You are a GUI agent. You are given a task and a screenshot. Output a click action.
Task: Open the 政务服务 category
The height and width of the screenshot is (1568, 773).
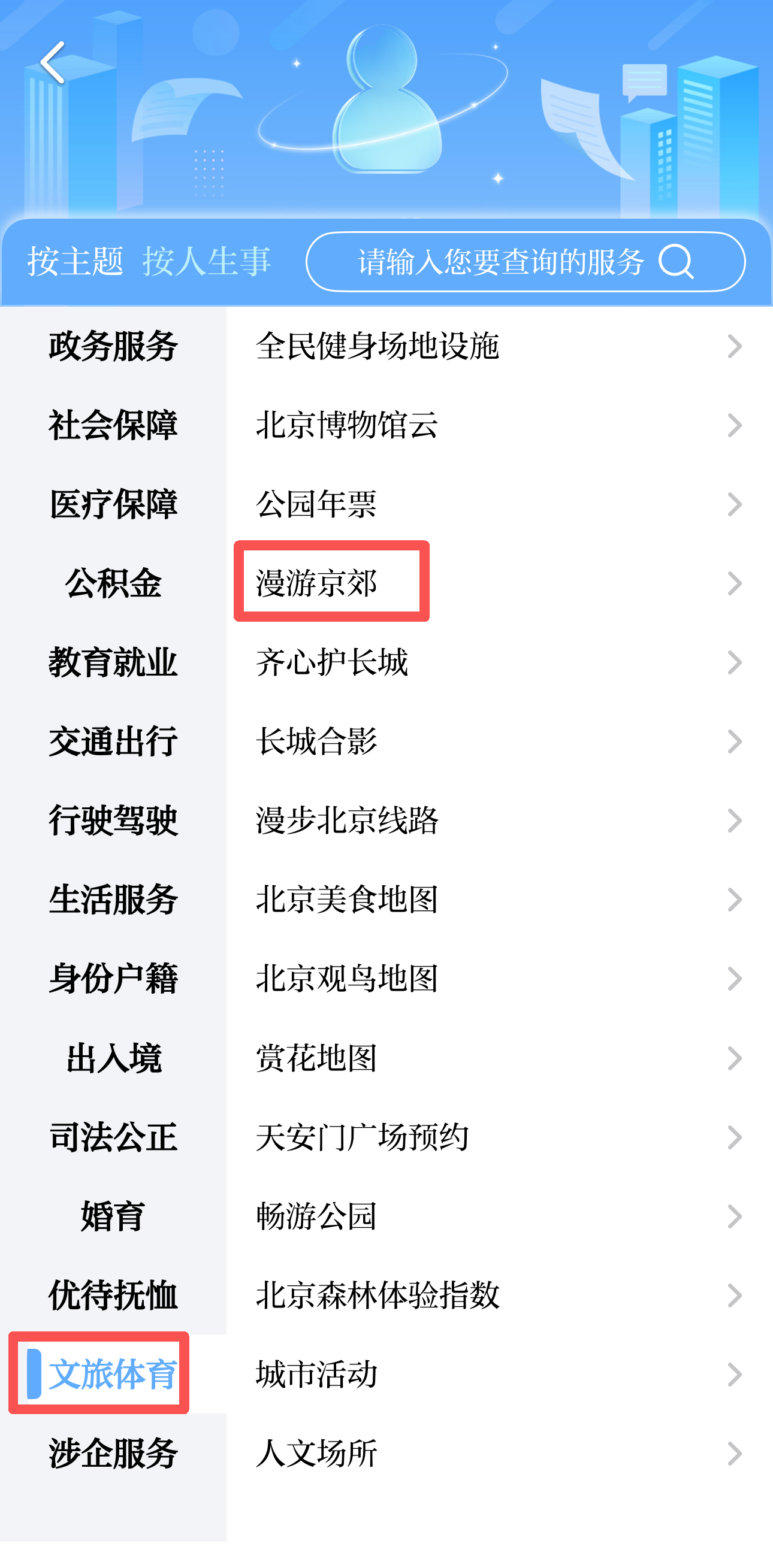point(113,346)
